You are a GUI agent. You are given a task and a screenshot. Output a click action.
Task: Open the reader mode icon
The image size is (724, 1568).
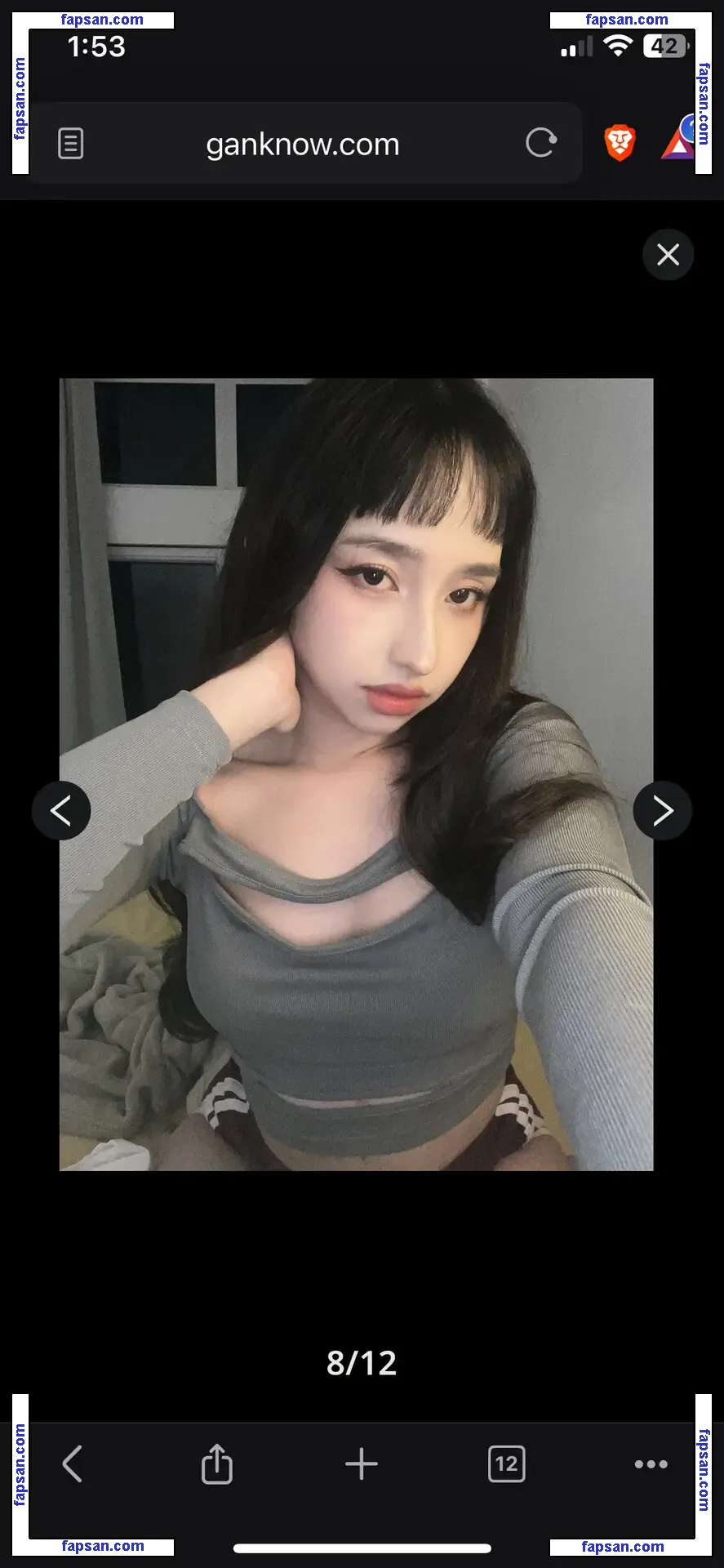point(71,144)
